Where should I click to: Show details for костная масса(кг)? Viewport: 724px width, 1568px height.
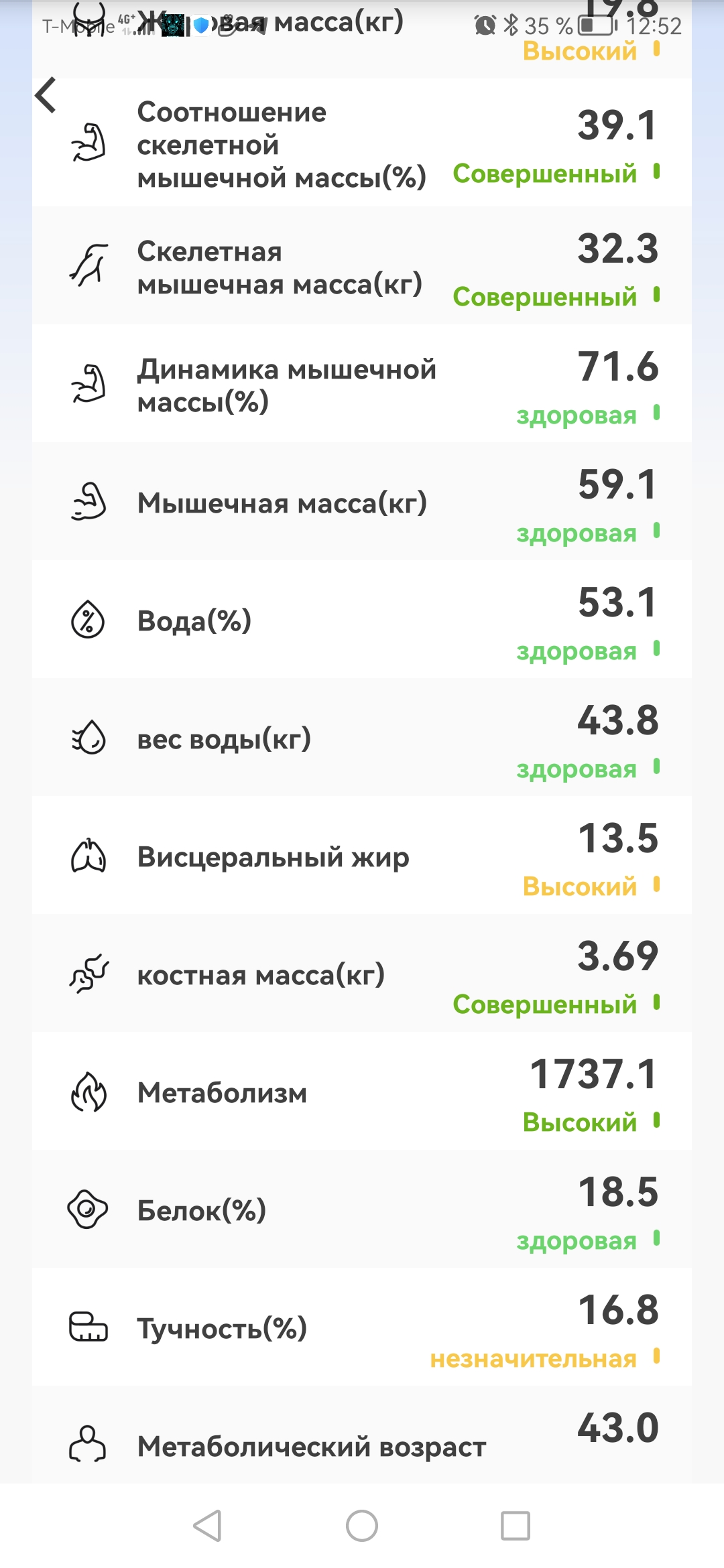tap(362, 974)
